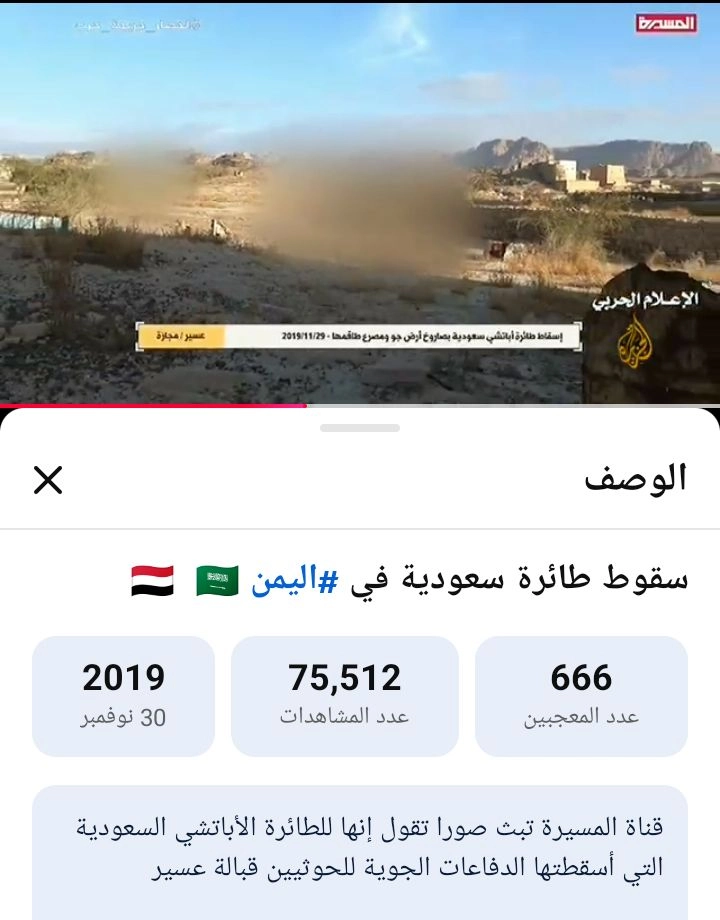Tap the video progress bar
Image resolution: width=720 pixels, height=920 pixels.
(360, 405)
